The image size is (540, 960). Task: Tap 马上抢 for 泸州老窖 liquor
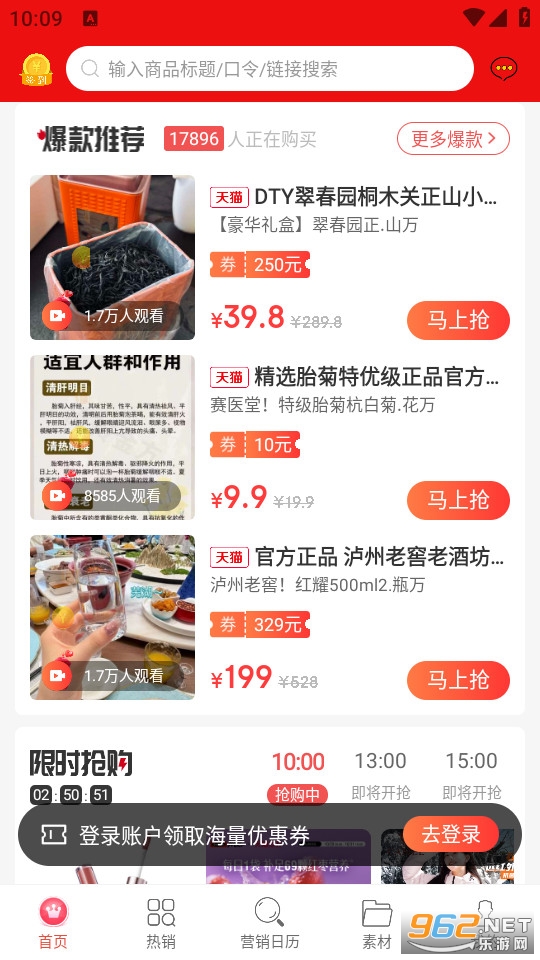pyautogui.click(x=458, y=680)
